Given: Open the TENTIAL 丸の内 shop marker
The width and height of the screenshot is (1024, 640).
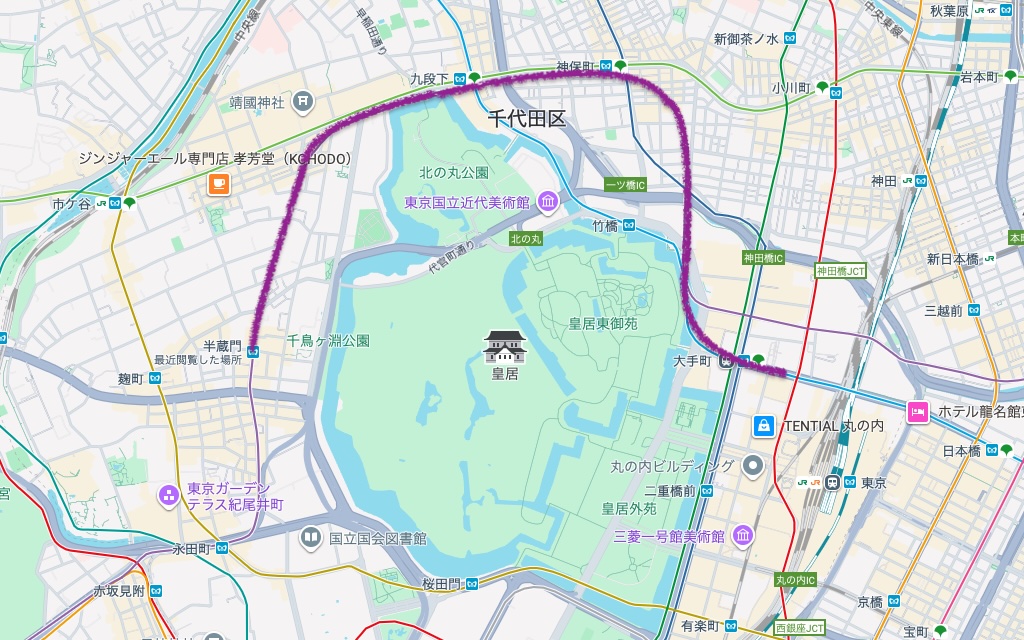Looking at the screenshot, I should coord(764,425).
